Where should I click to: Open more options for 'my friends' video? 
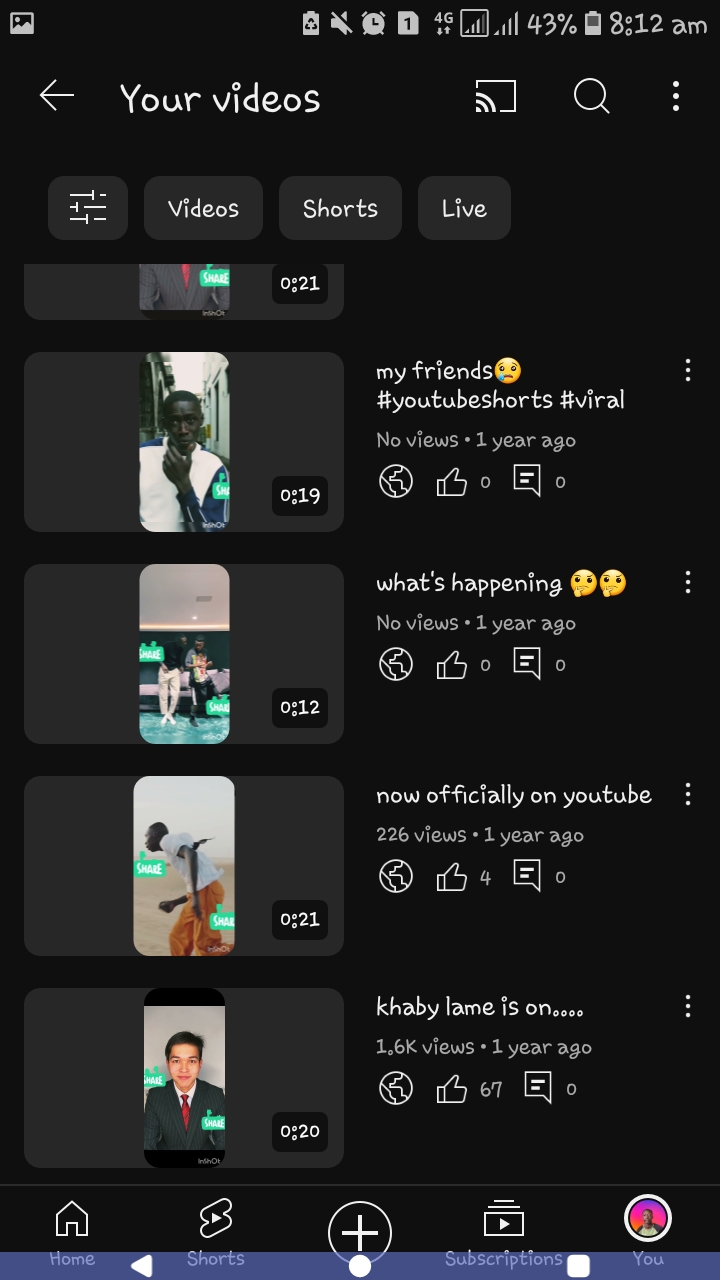[x=688, y=371]
